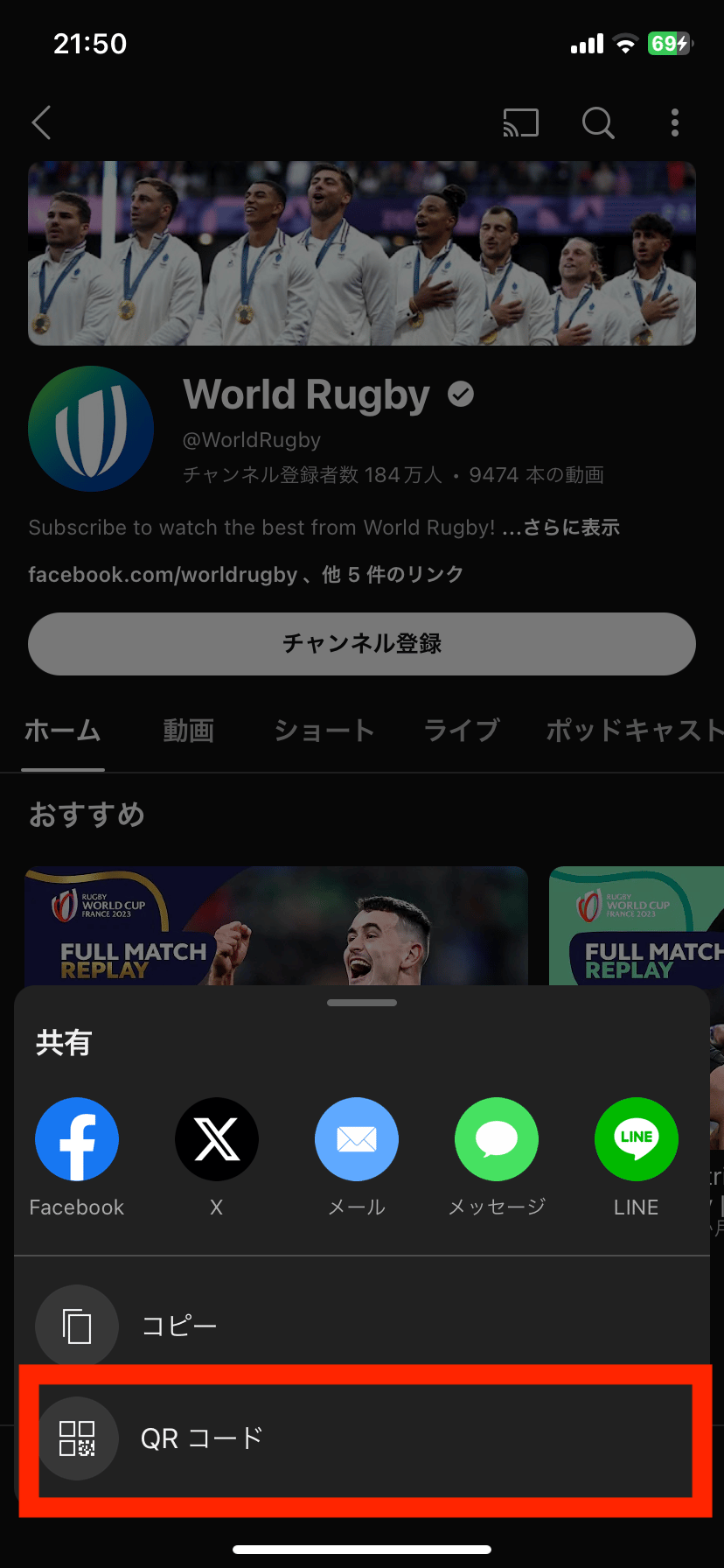The image size is (724, 1568).
Task: Tap the back arrow to leave the channel
Action: tap(41, 122)
